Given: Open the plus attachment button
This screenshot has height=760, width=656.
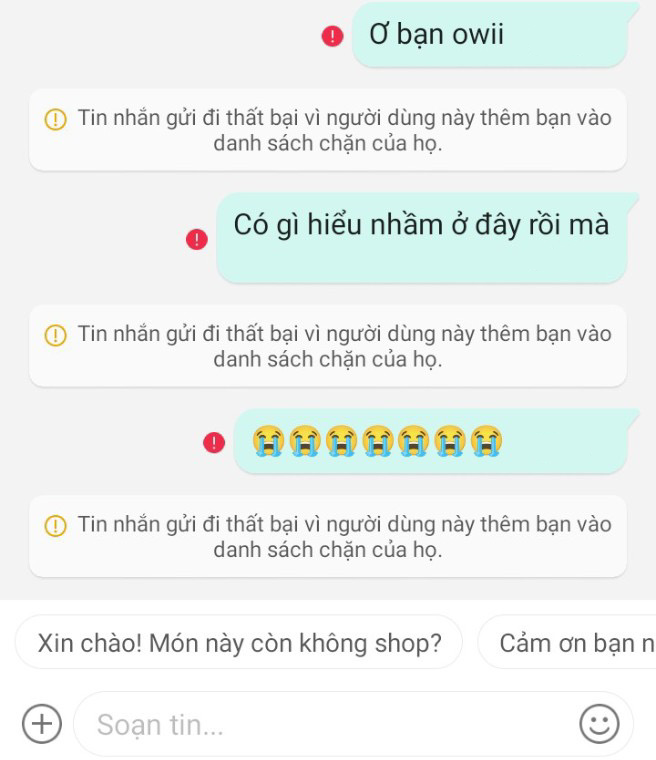Looking at the screenshot, I should point(41,723).
